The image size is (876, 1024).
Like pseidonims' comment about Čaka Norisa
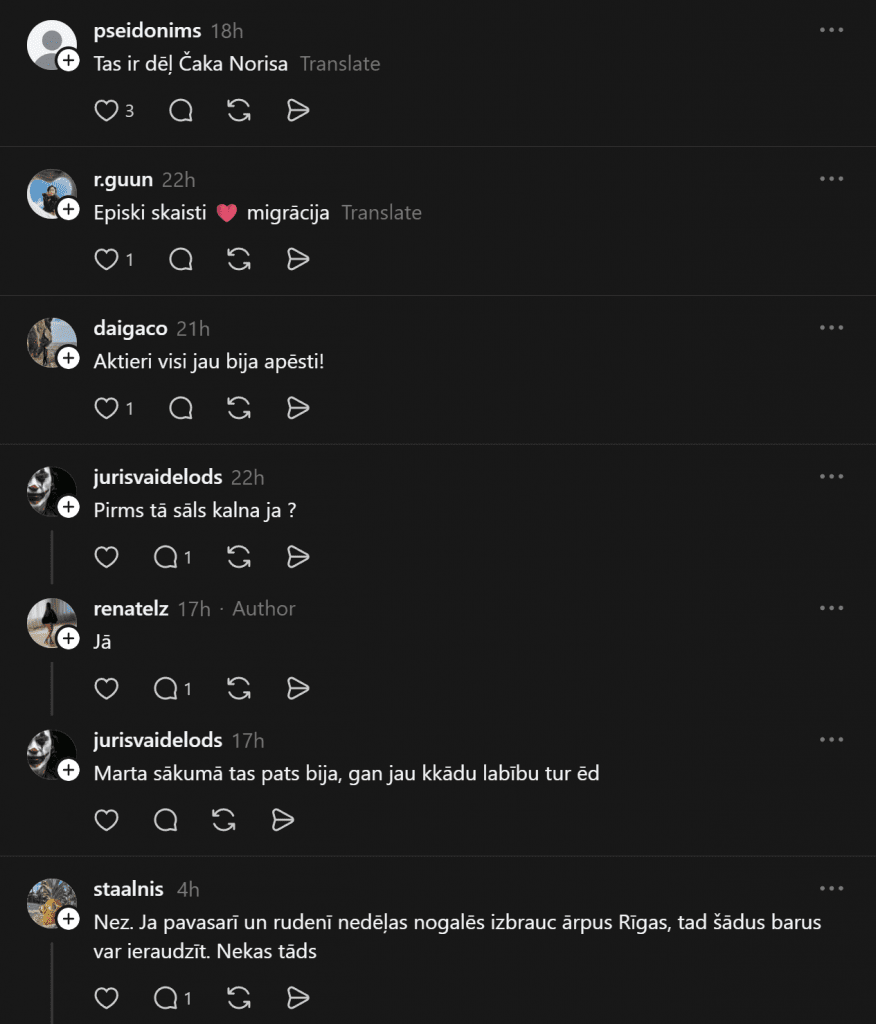coord(107,111)
